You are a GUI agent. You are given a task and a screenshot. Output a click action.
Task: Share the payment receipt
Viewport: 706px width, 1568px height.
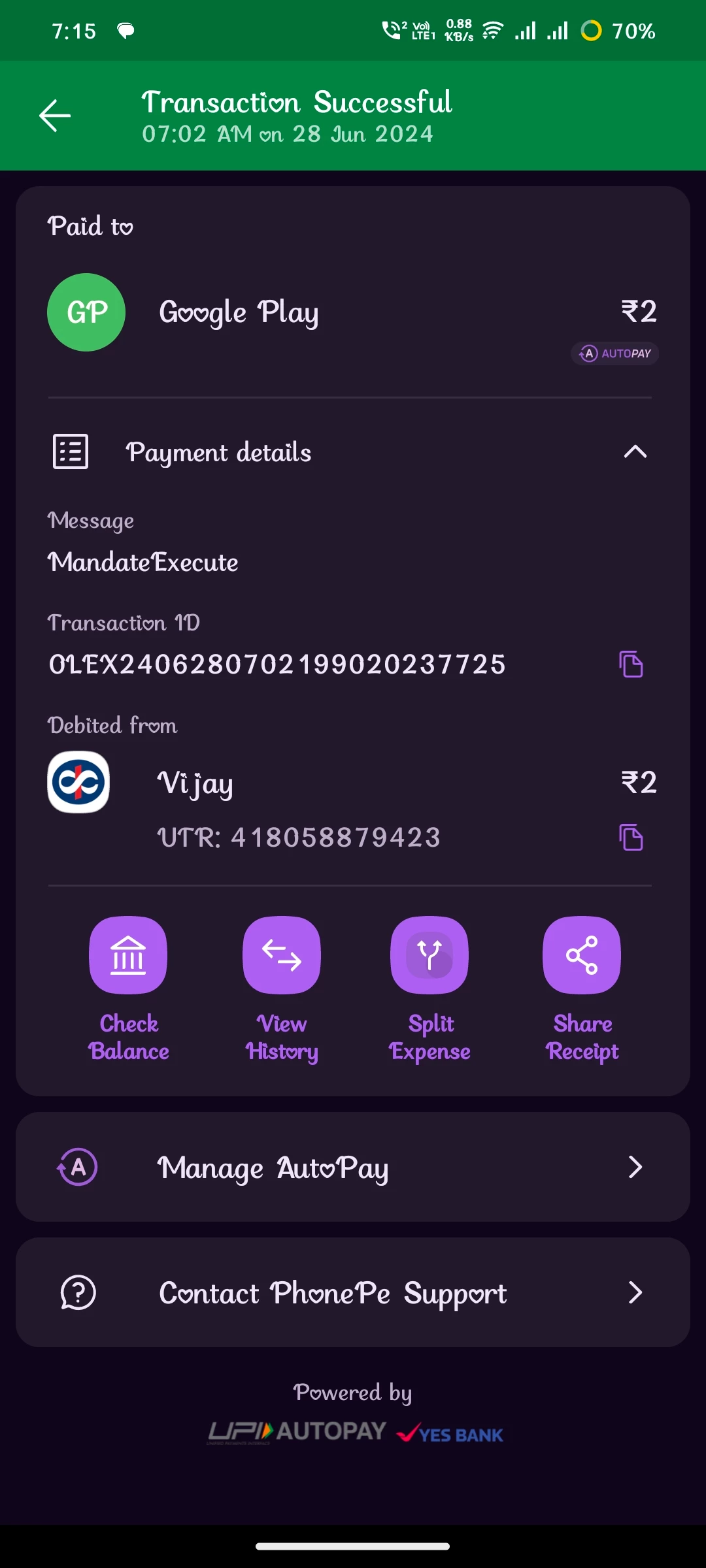coord(582,955)
